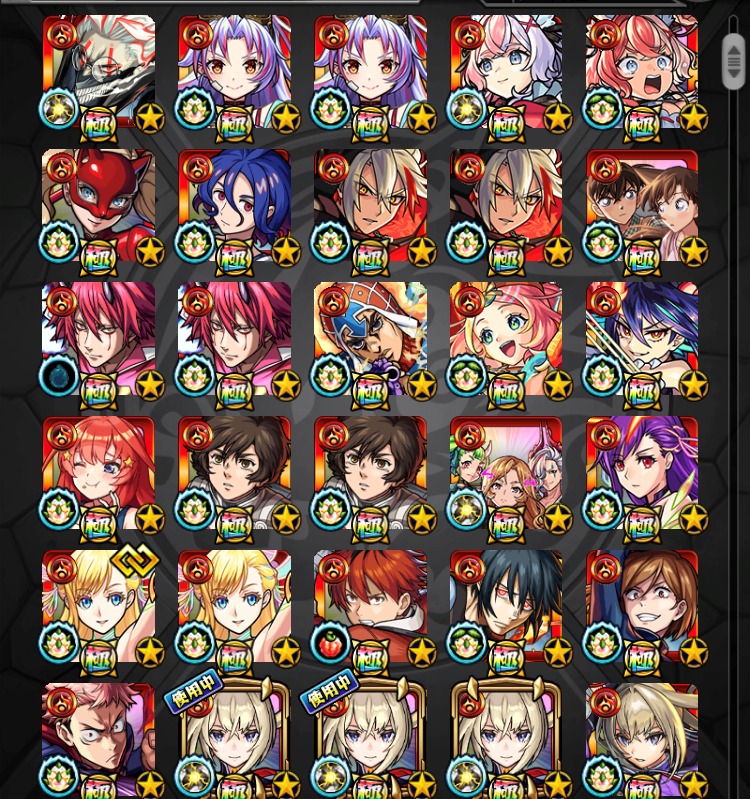The image size is (750, 799).
Task: Select the white-and-pink-haired blue-eyed girl
Action: (x=505, y=70)
